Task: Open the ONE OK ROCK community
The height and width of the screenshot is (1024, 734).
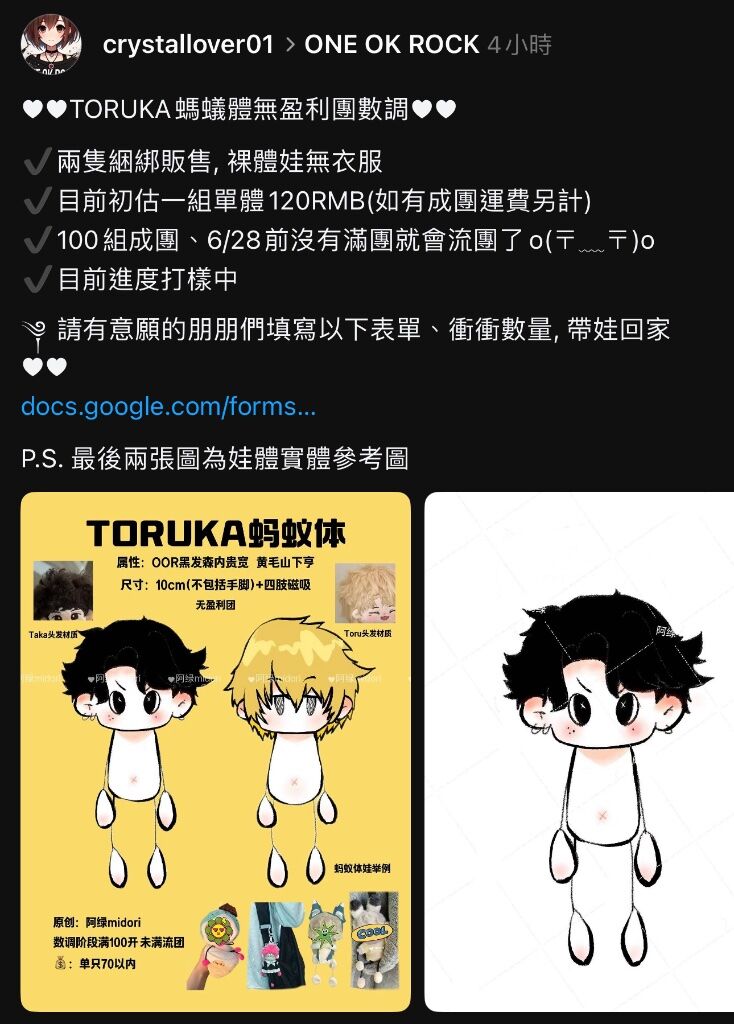Action: coord(391,45)
